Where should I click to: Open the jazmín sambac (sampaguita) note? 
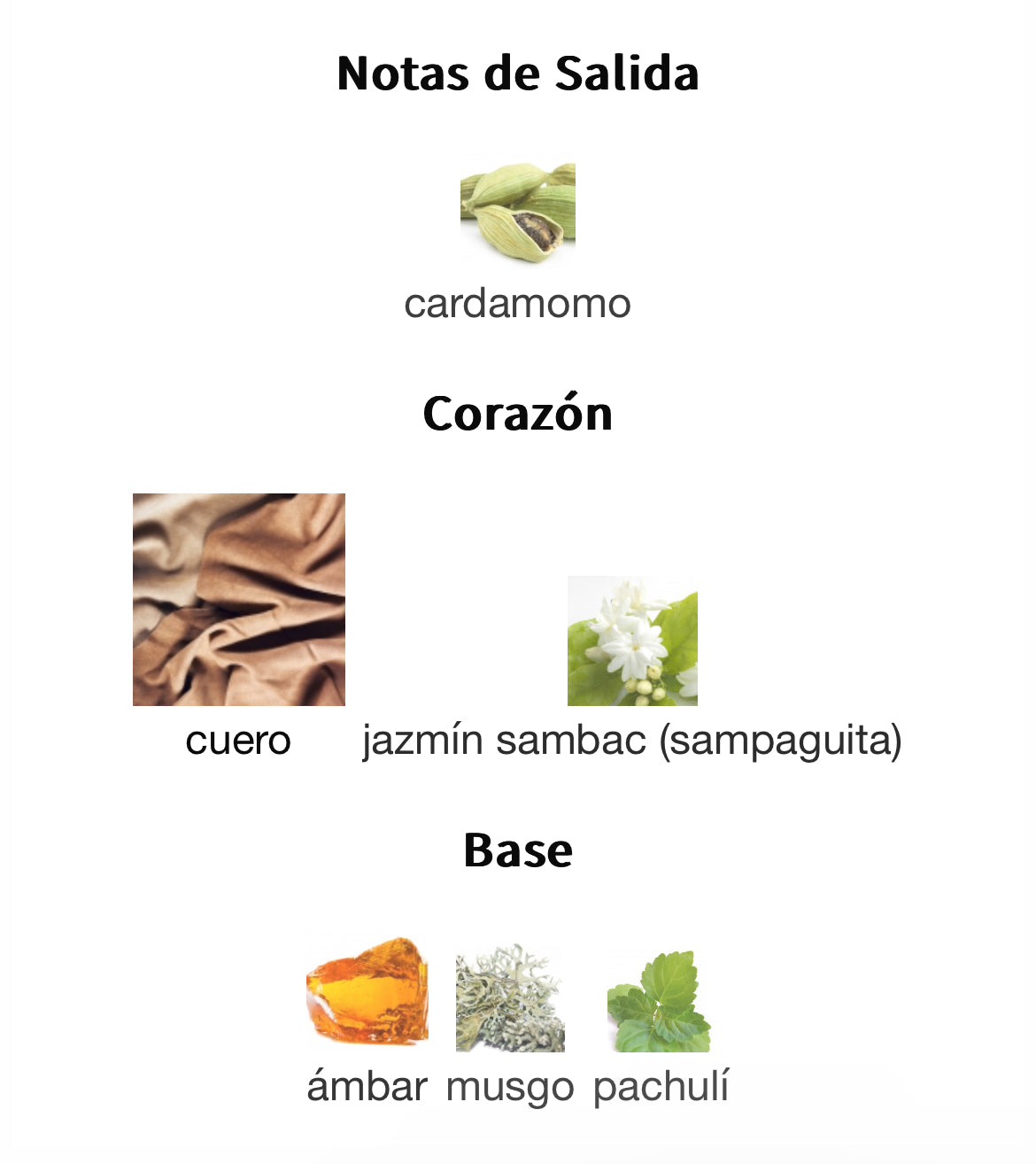[x=632, y=642]
